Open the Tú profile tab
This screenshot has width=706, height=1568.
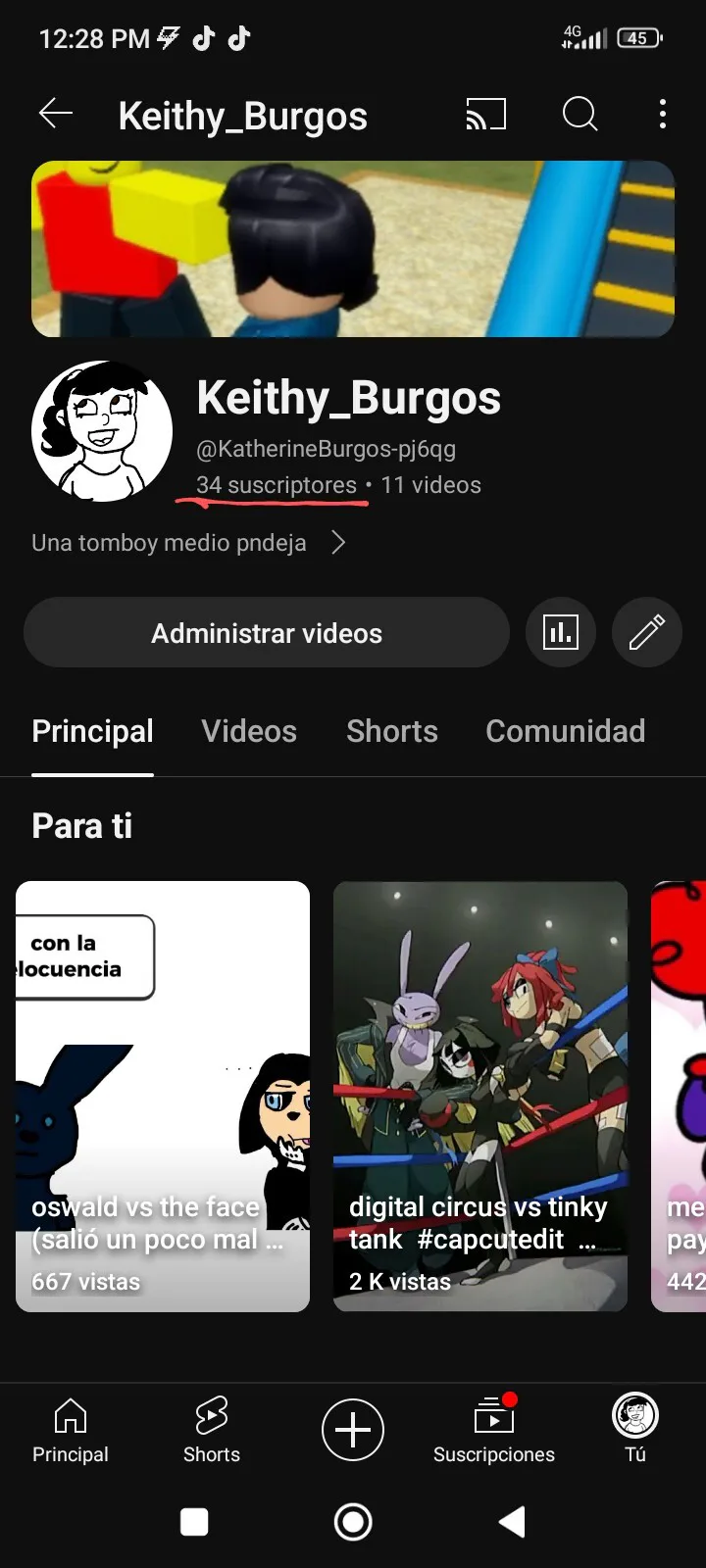(635, 1429)
